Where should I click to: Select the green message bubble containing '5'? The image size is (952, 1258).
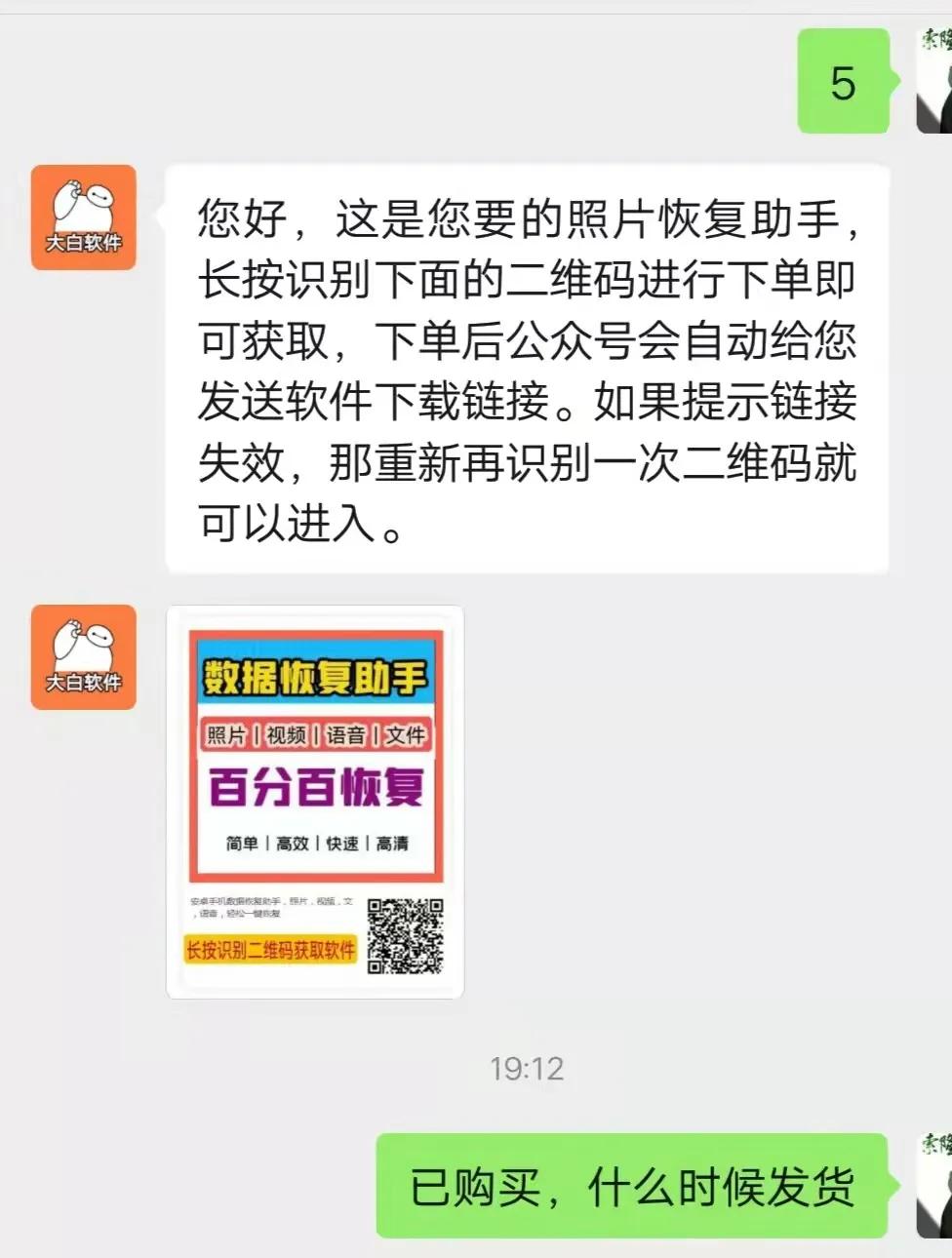[845, 81]
